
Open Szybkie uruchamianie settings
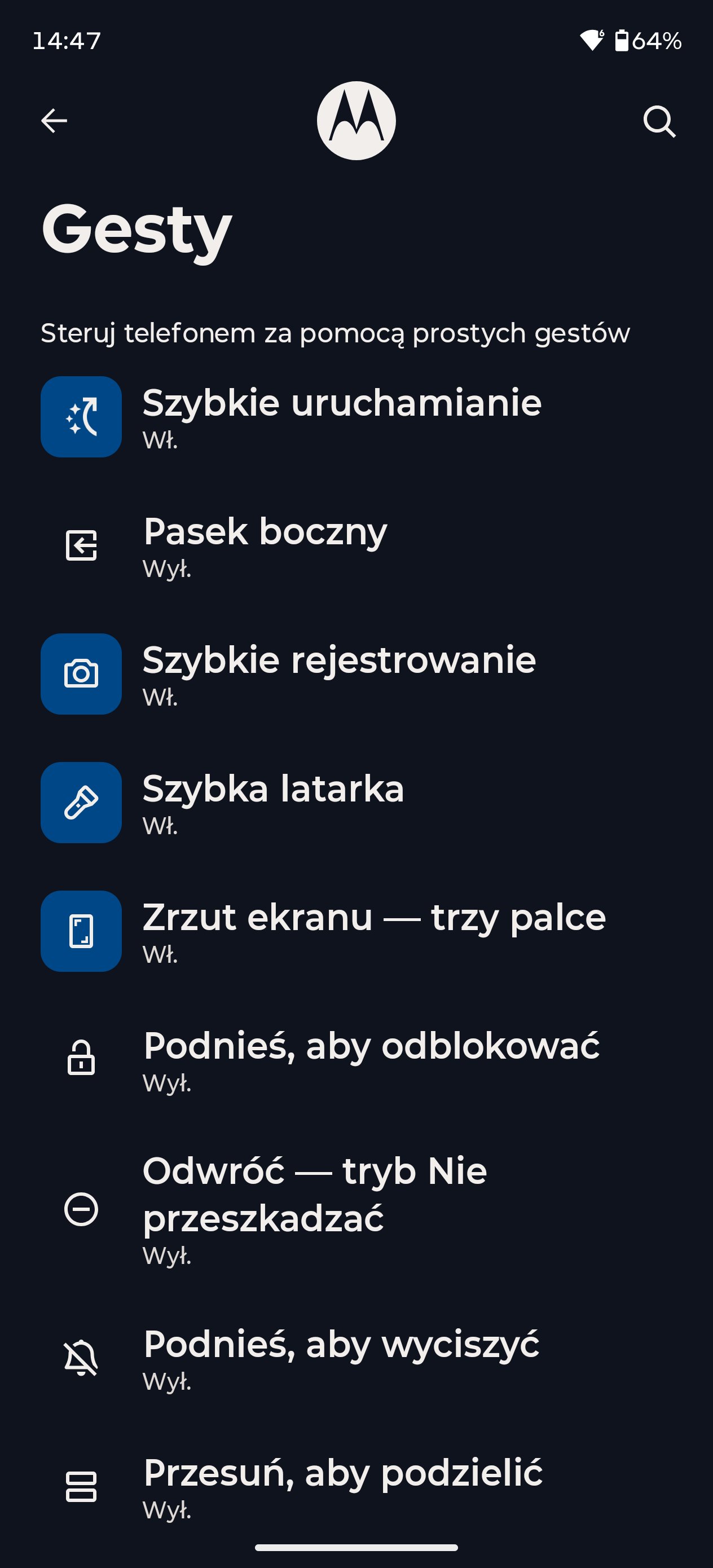[341, 416]
